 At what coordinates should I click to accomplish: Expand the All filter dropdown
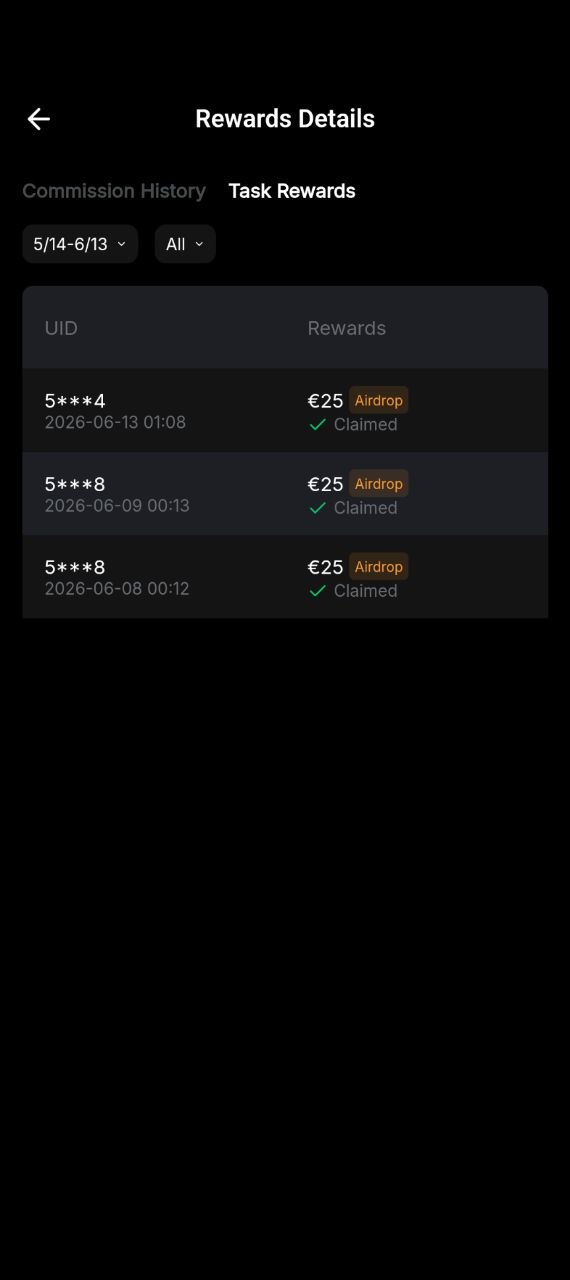[185, 244]
